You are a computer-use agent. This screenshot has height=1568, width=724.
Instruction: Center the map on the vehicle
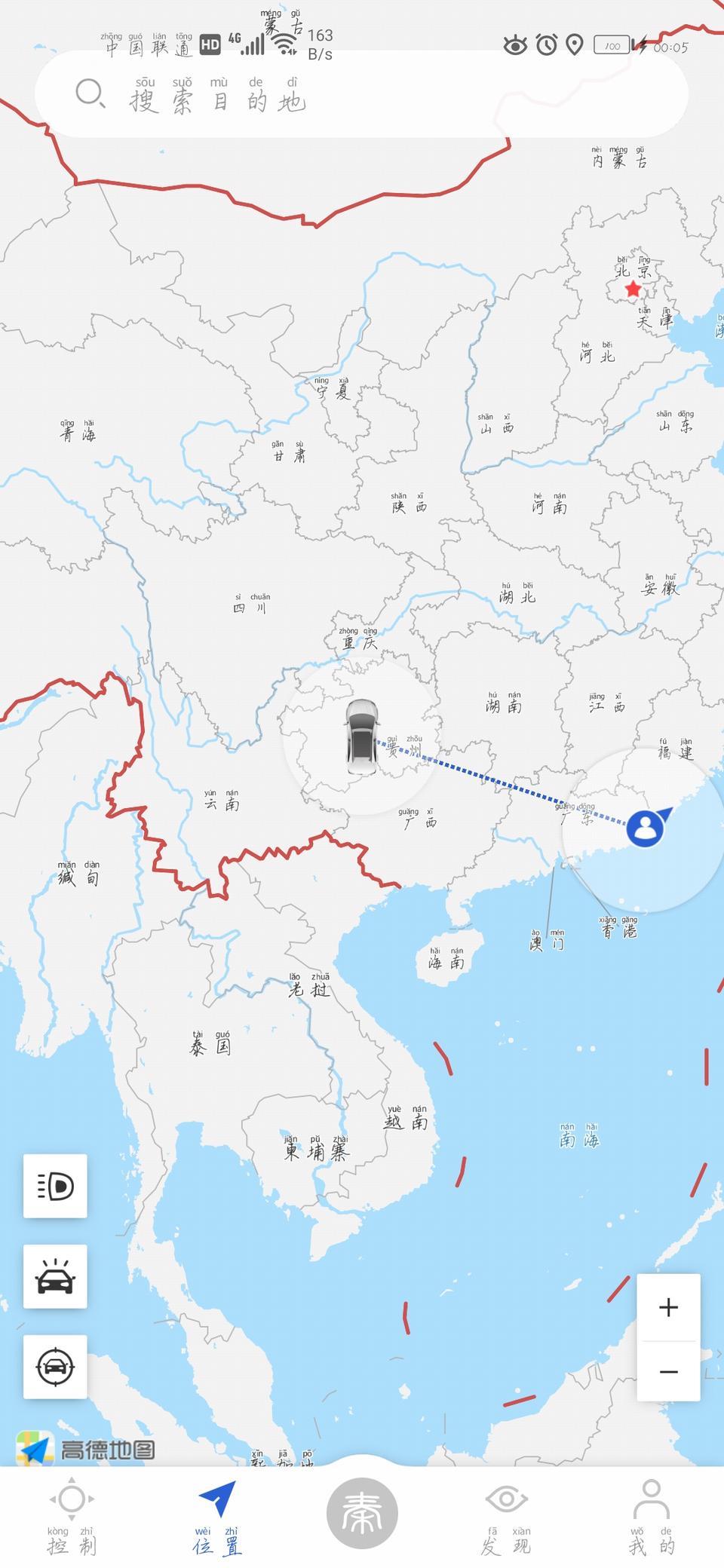coord(55,1367)
